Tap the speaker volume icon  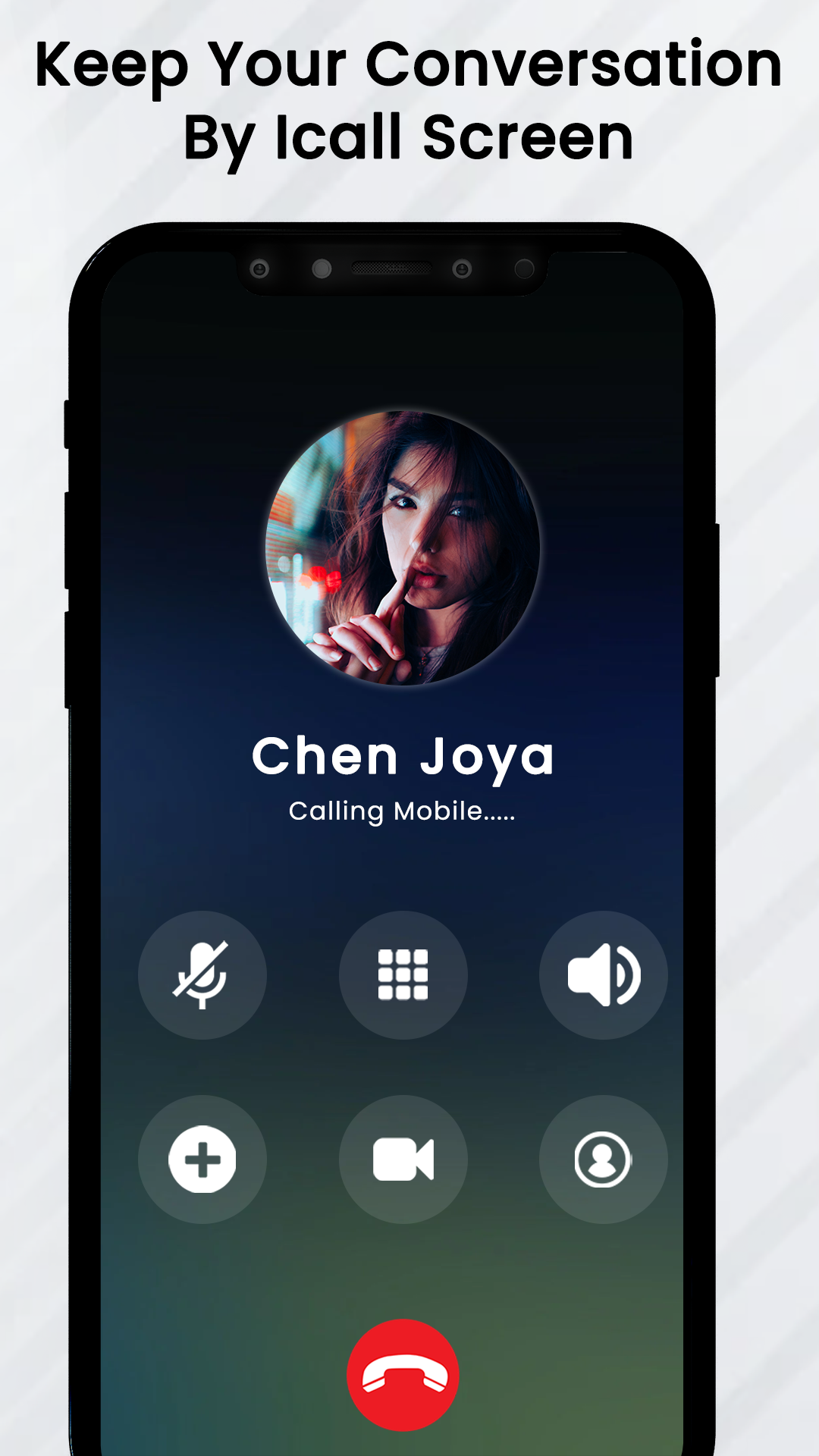coord(603,976)
